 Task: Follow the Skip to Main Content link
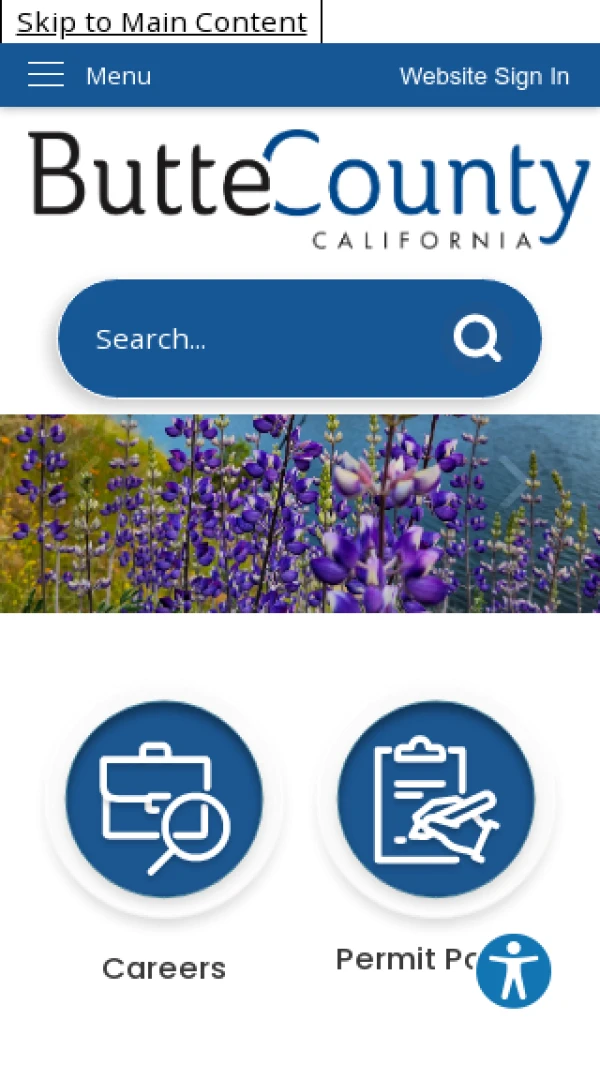[161, 22]
